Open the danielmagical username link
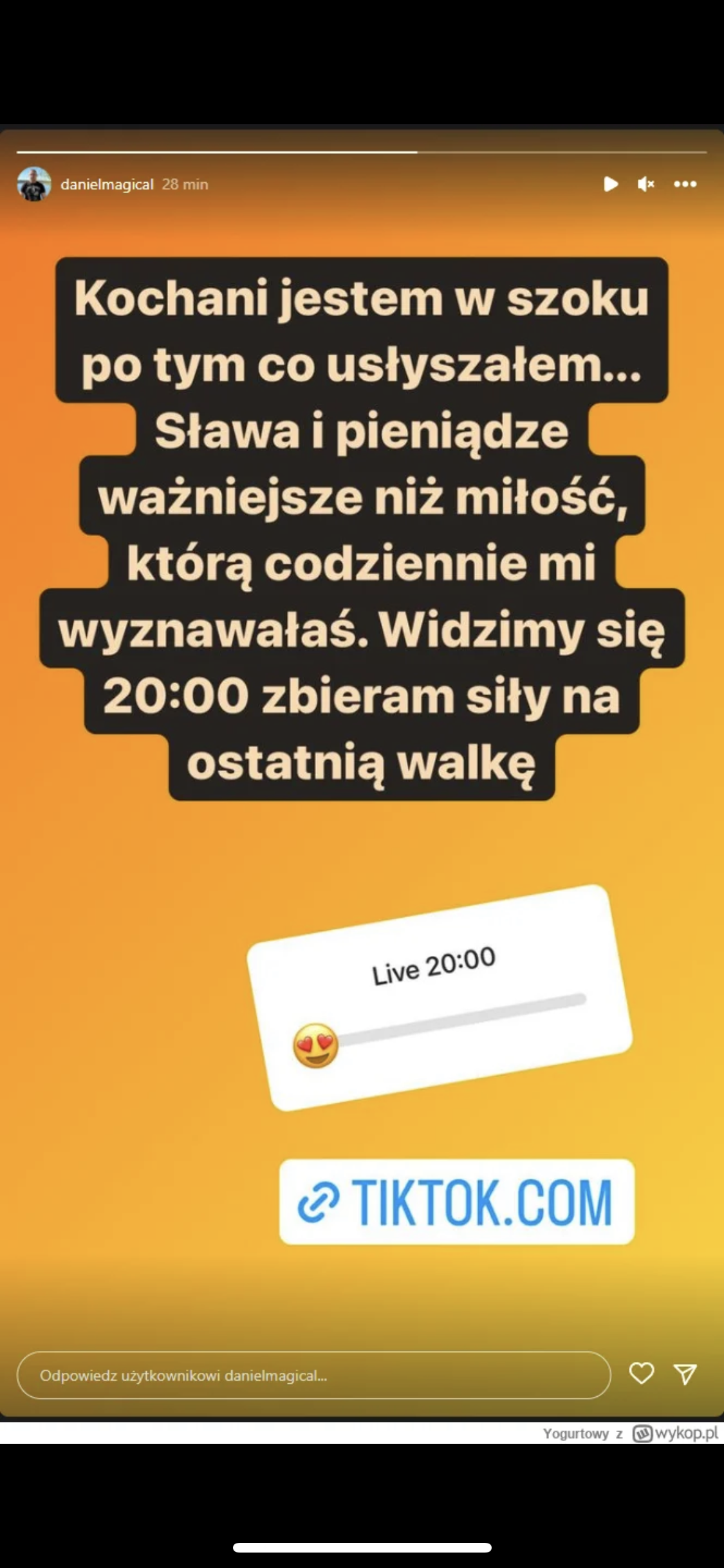This screenshot has height=1568, width=724. point(107,185)
